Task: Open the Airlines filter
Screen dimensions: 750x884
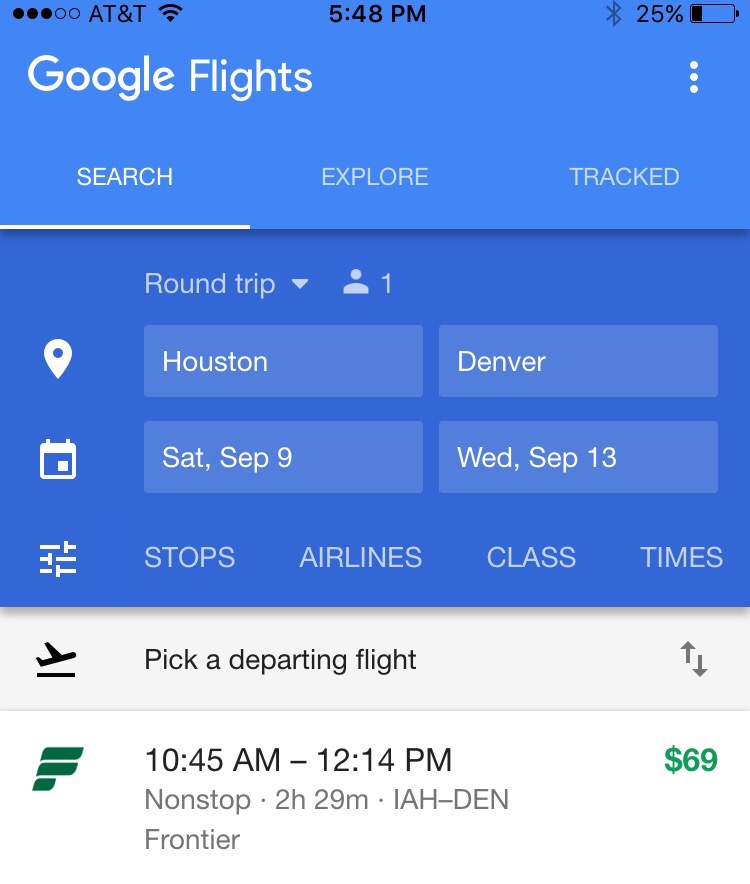Action: click(x=361, y=557)
